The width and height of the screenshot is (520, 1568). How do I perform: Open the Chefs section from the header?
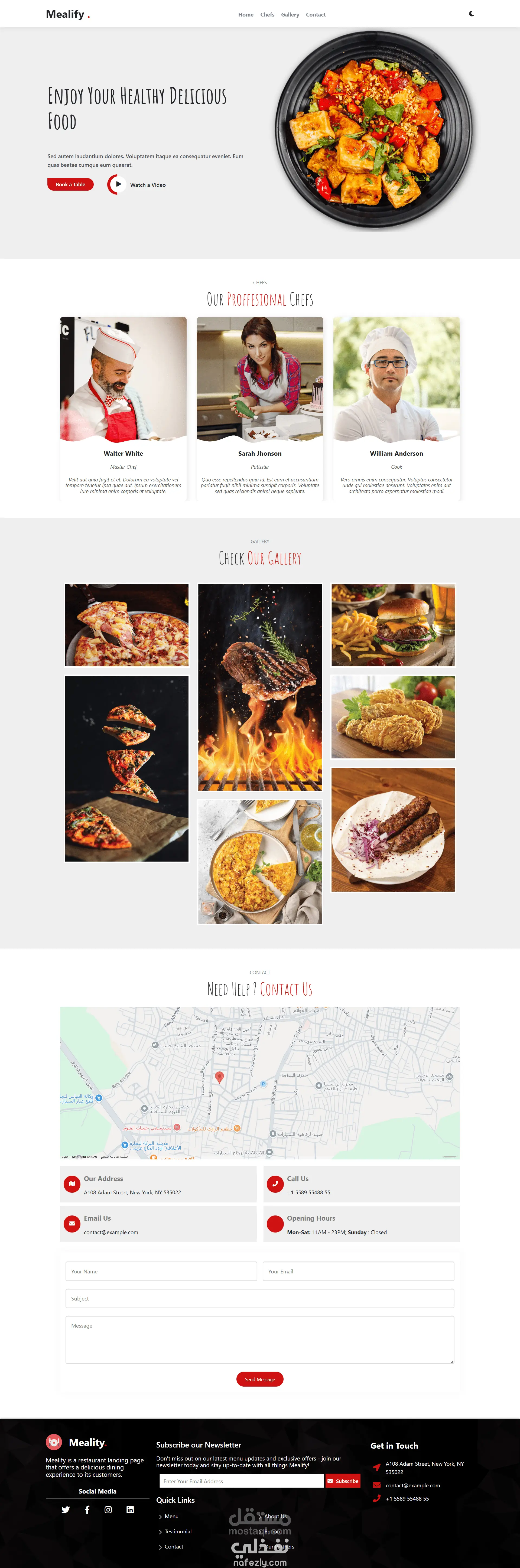click(267, 15)
